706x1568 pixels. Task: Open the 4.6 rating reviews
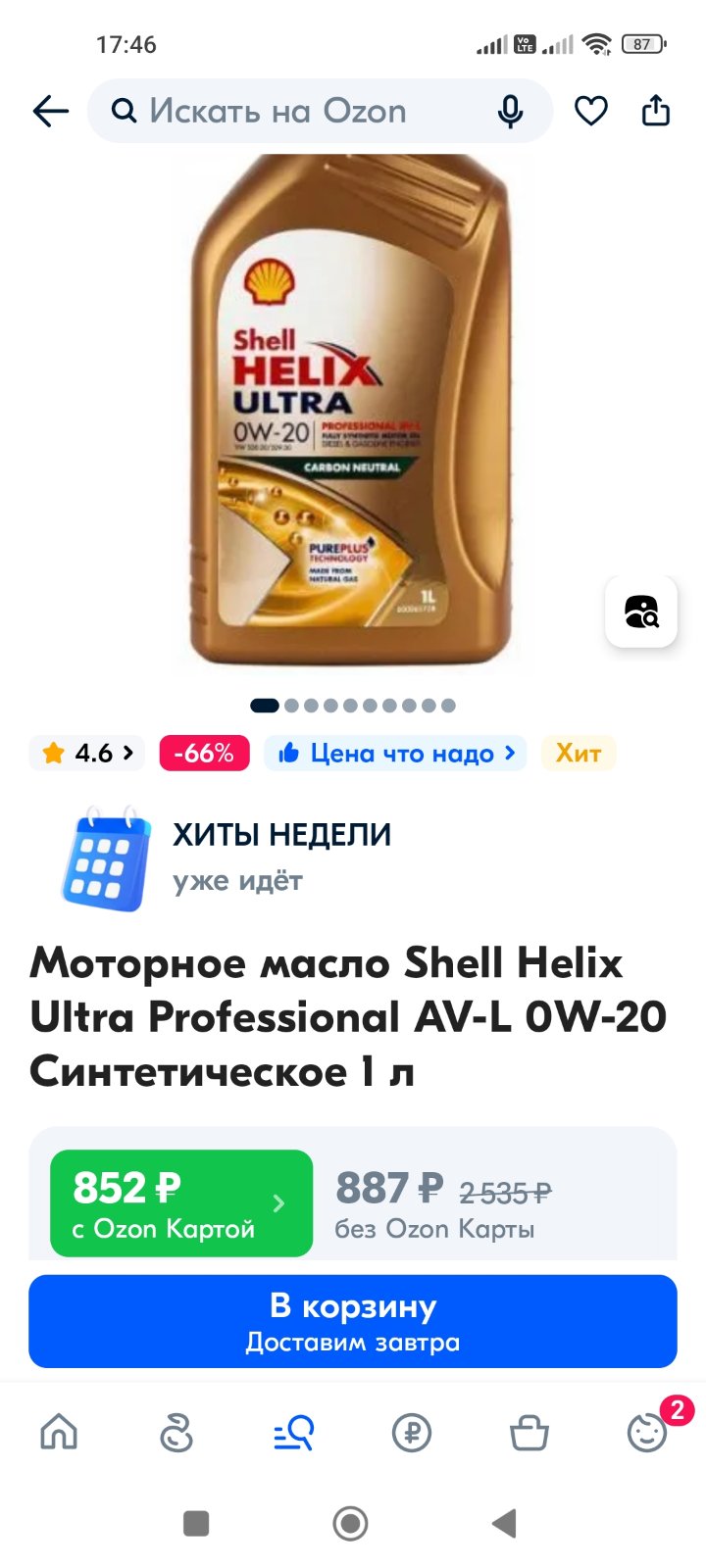point(88,753)
